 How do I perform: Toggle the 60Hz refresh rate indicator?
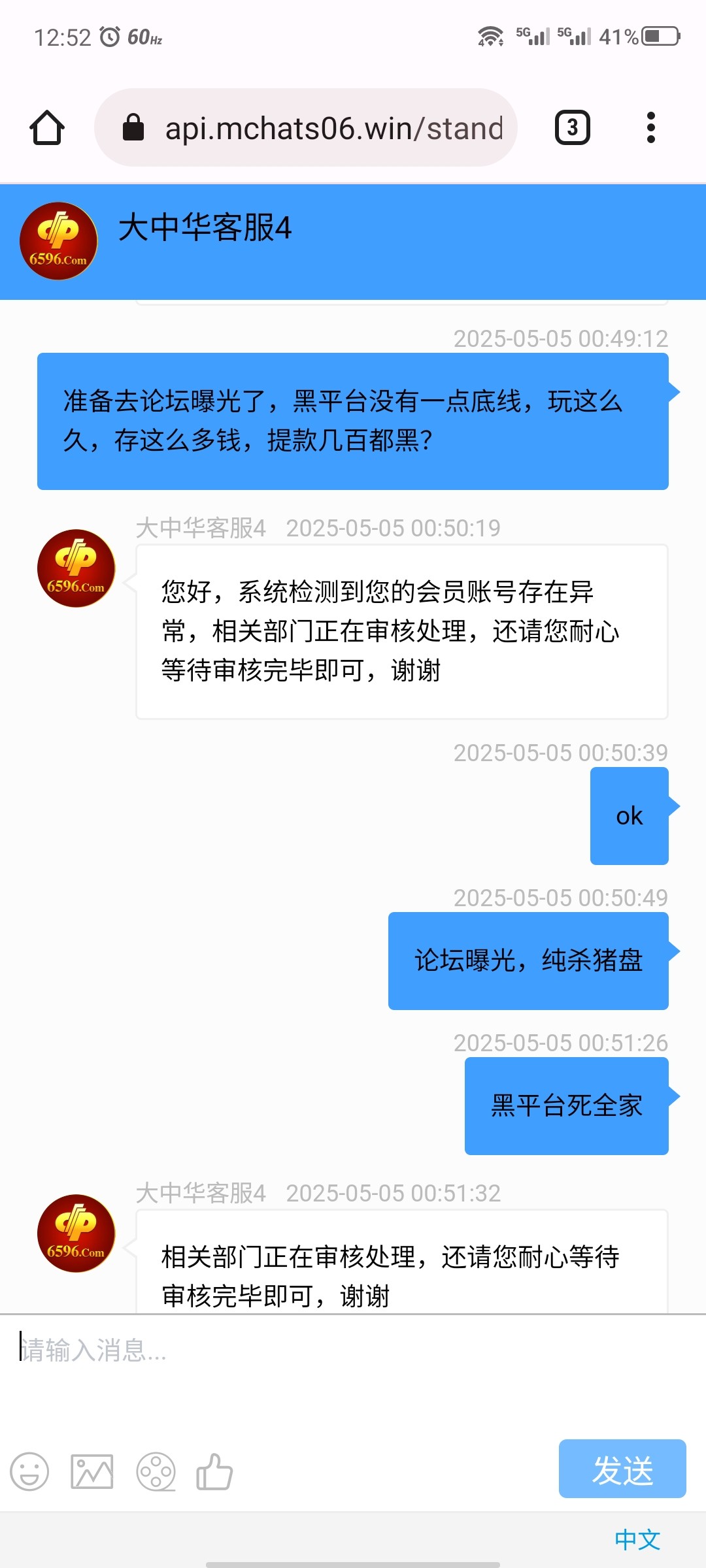(x=145, y=37)
